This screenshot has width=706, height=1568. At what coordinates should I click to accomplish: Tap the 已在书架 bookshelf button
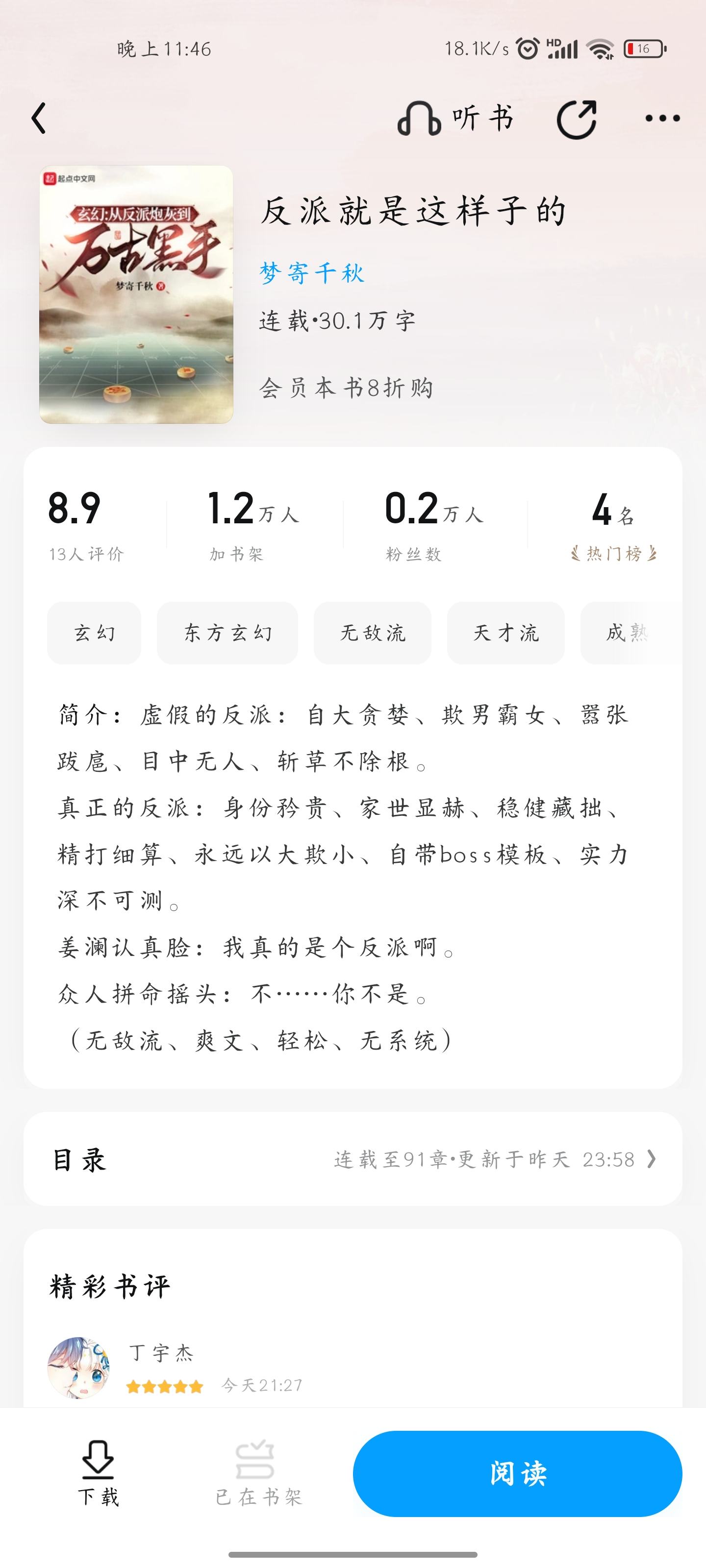[x=258, y=1473]
